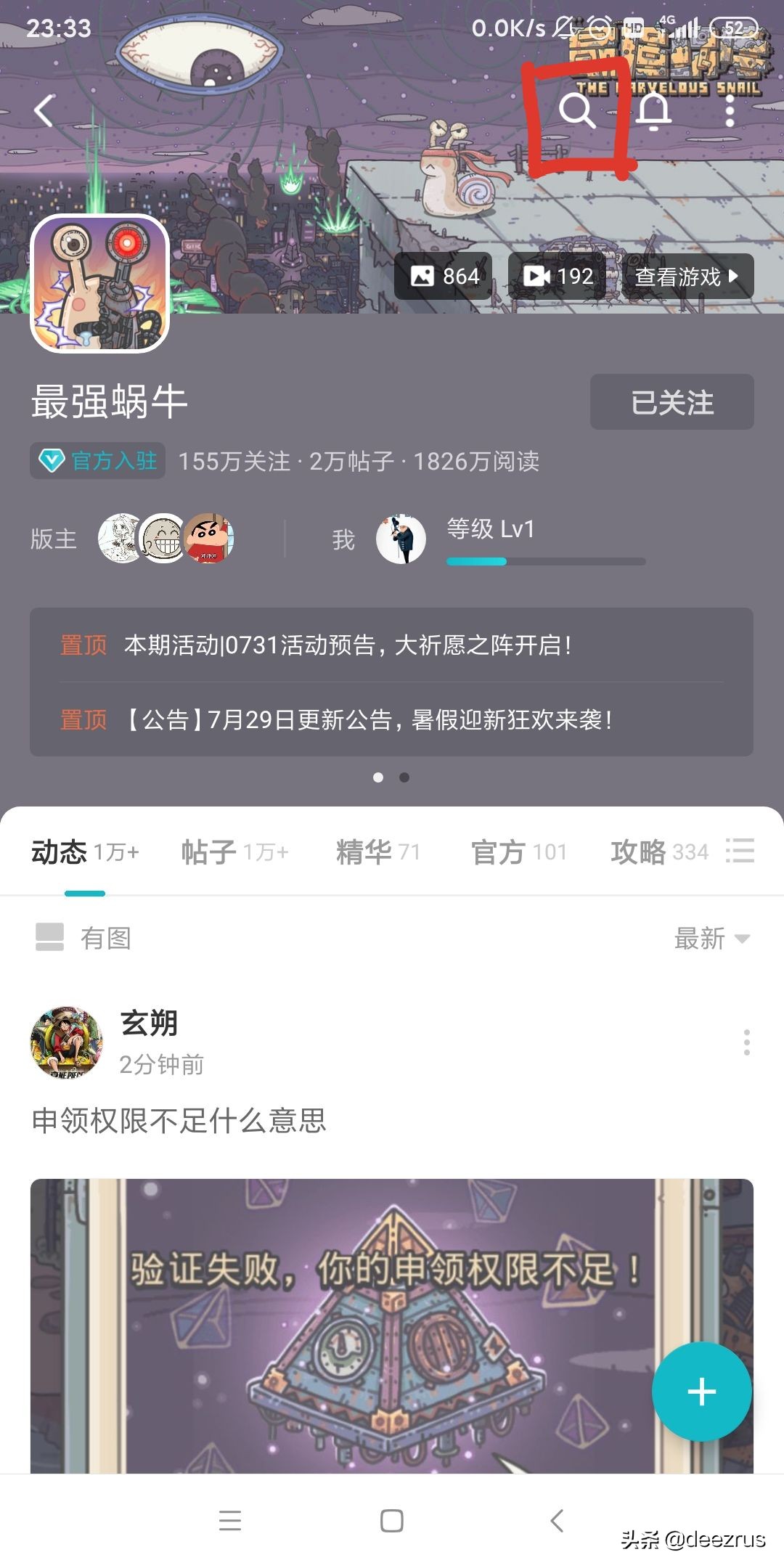This screenshot has height=1568, width=784.
Task: Switch to the 官方 tab
Action: 518,852
